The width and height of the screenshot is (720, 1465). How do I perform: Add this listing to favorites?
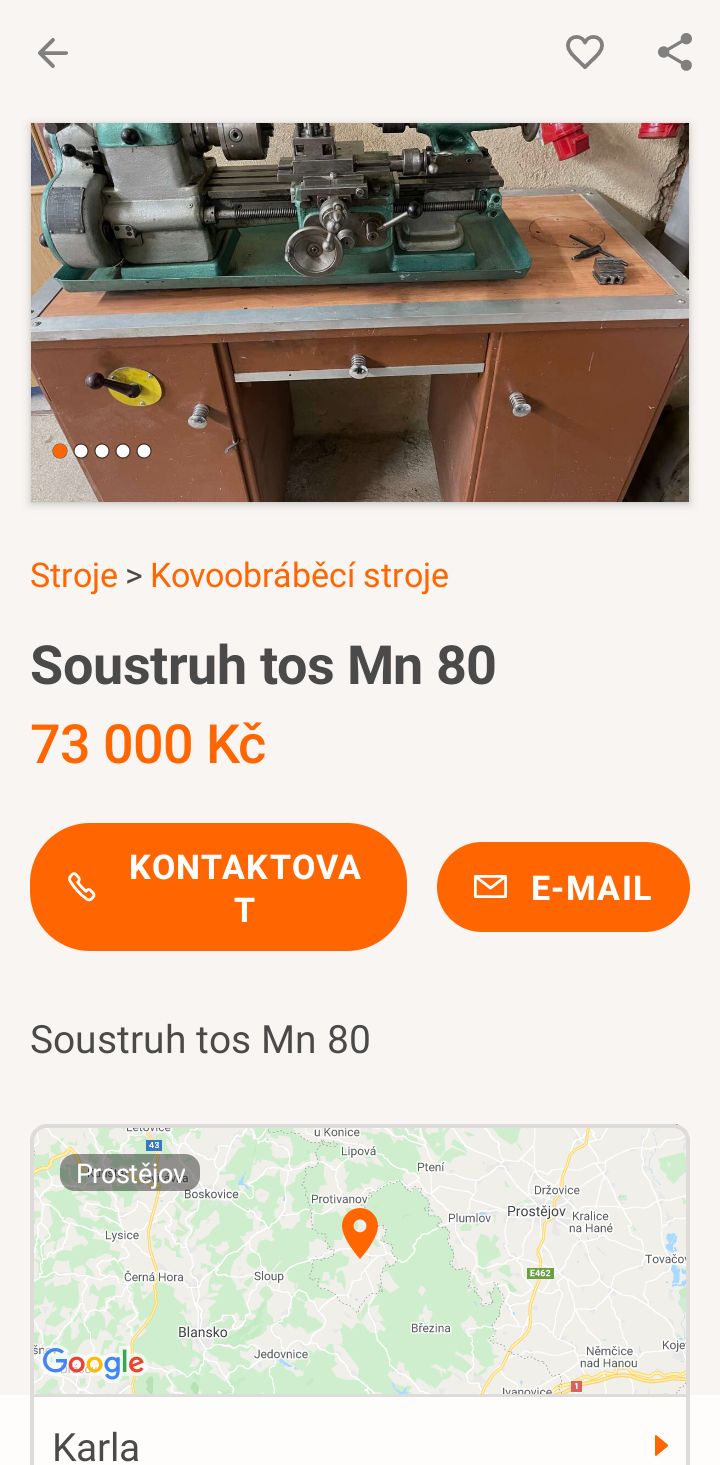(x=585, y=52)
